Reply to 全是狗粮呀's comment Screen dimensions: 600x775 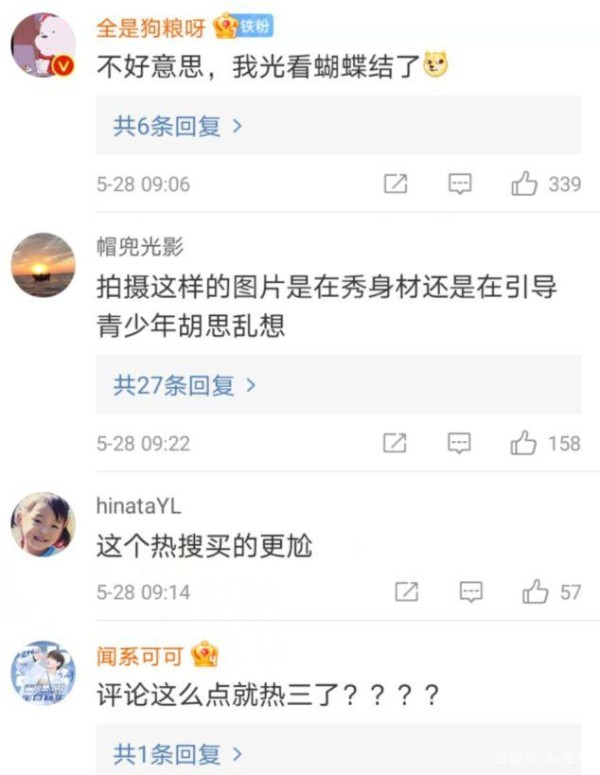[460, 184]
